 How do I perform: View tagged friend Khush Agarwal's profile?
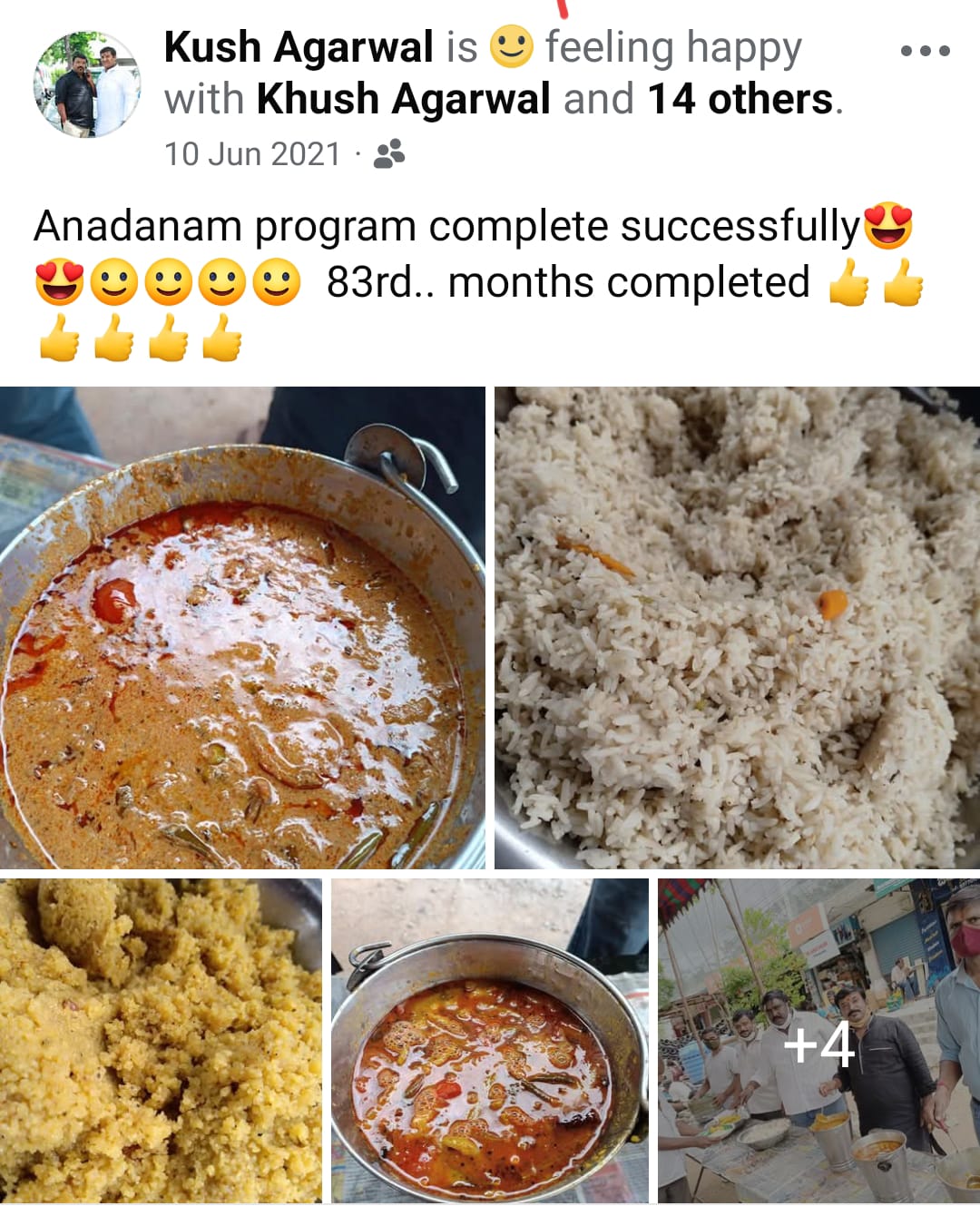coord(404,99)
